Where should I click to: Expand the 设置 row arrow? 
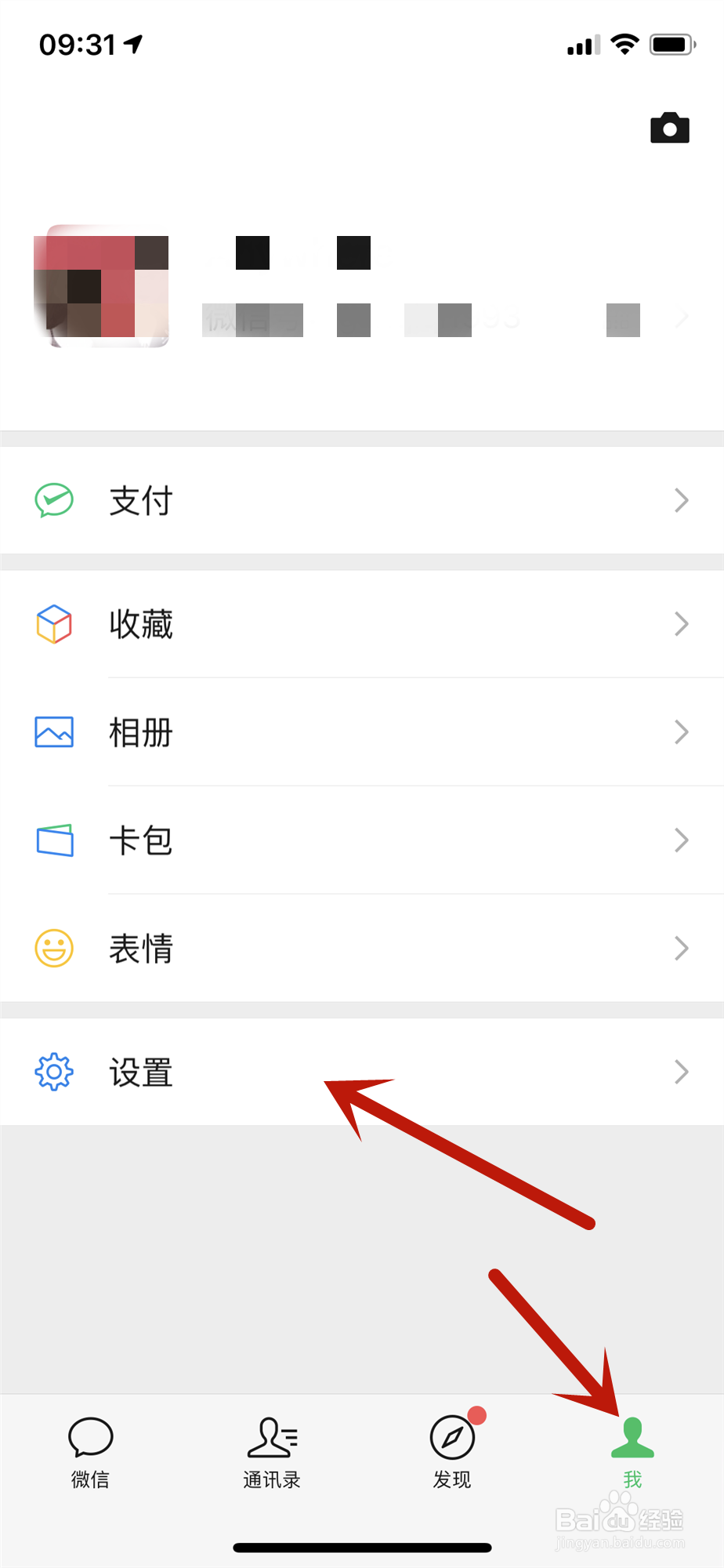(x=682, y=1072)
